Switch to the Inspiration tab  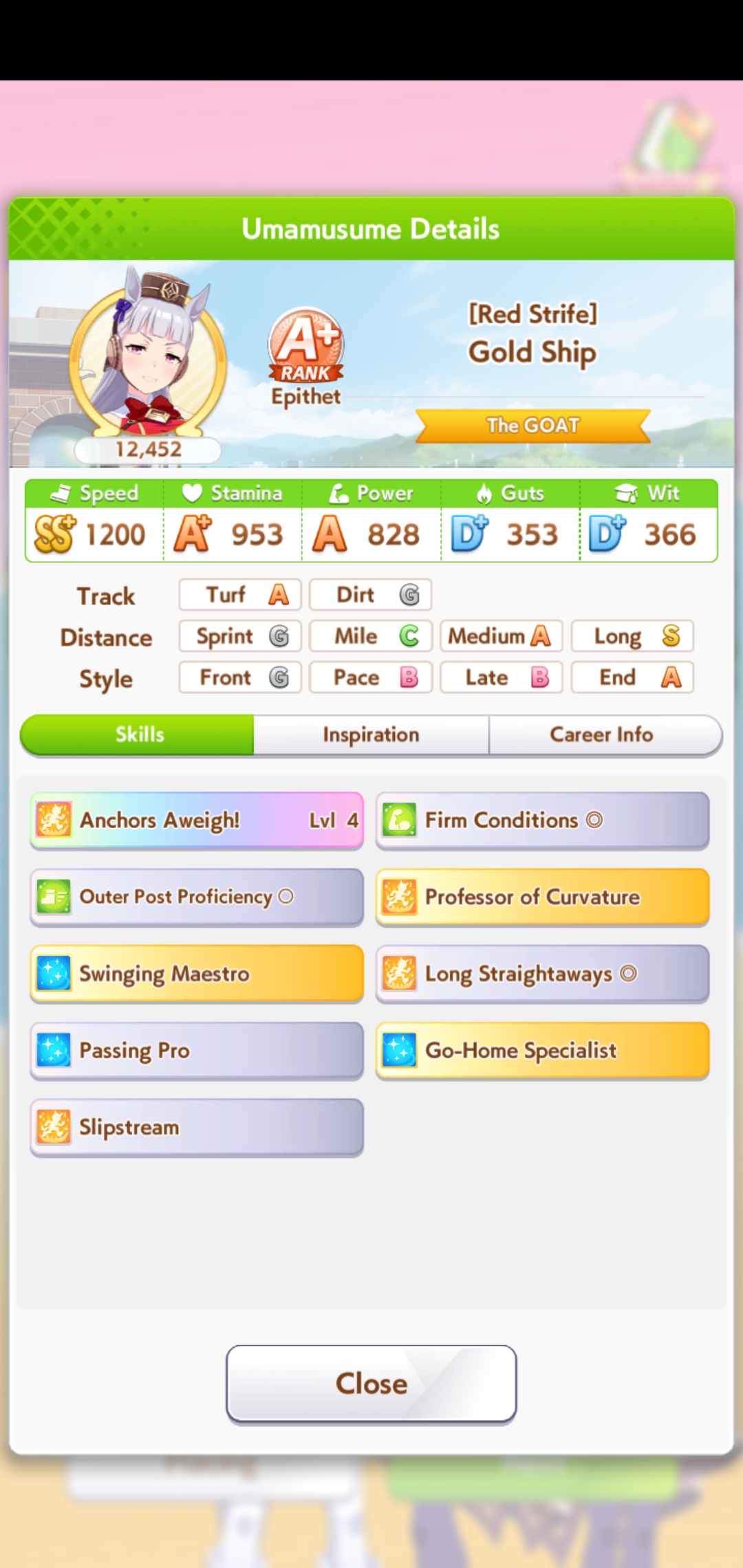coord(371,734)
